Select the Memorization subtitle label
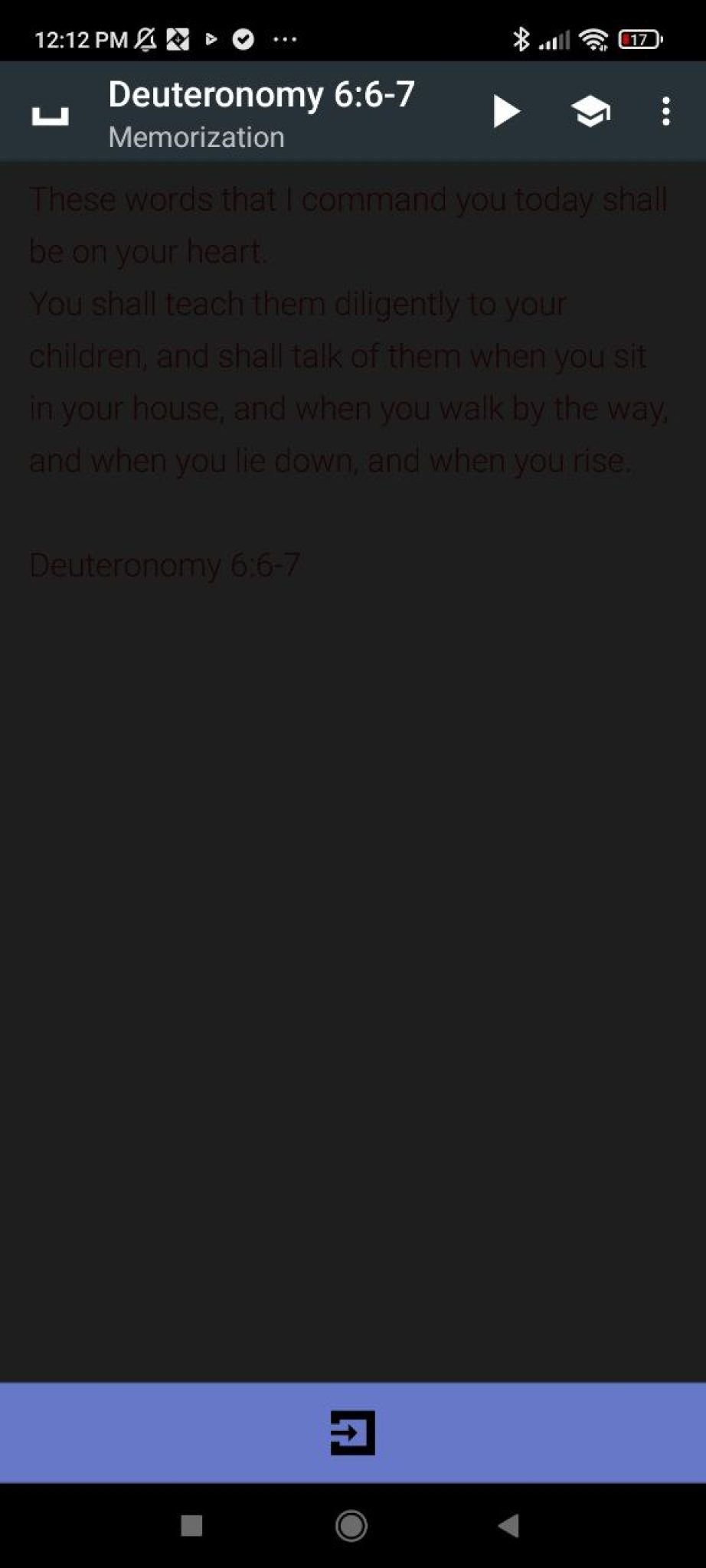The height and width of the screenshot is (1568, 706). (196, 137)
